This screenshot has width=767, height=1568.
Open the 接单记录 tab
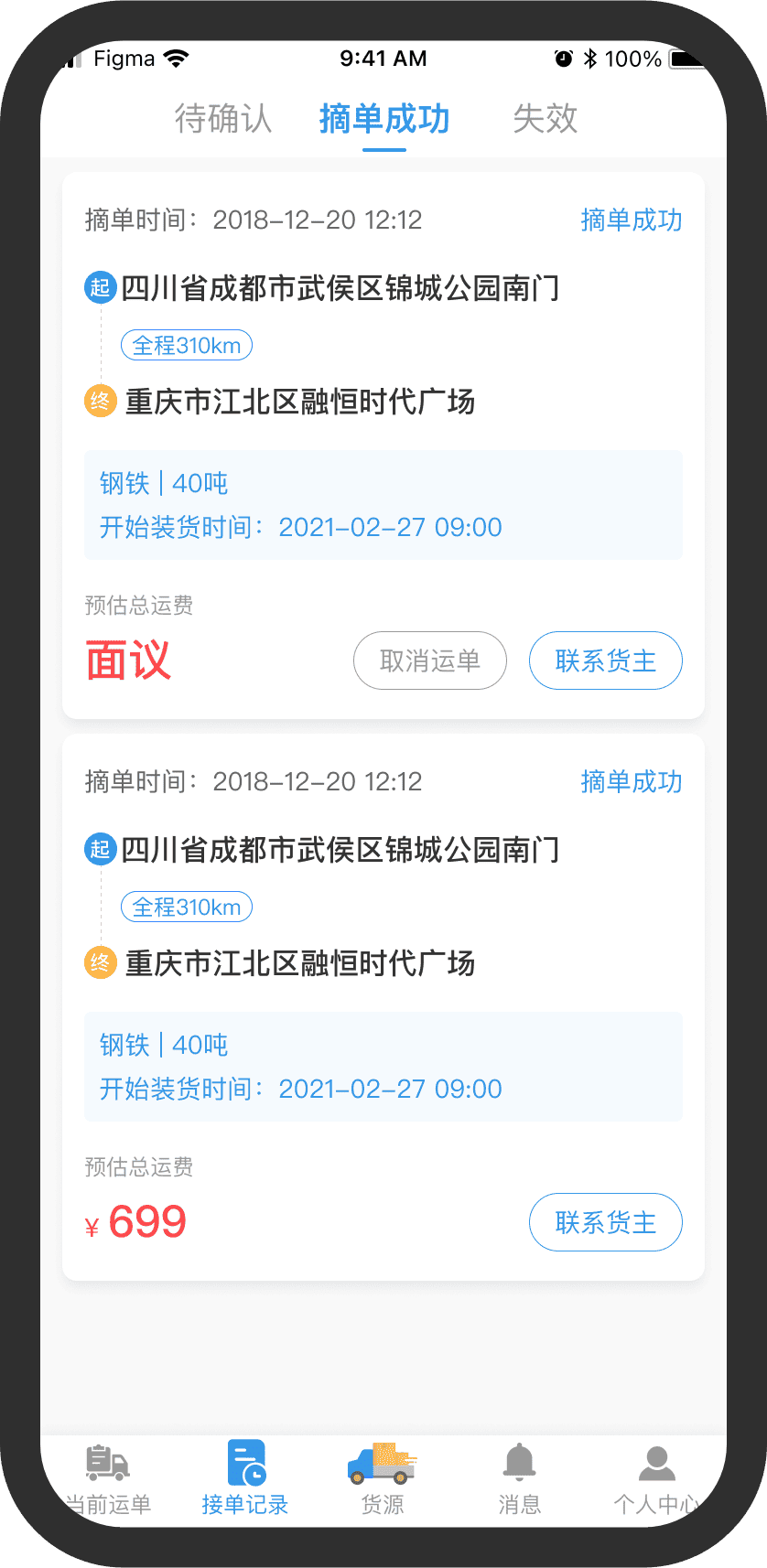(245, 1479)
